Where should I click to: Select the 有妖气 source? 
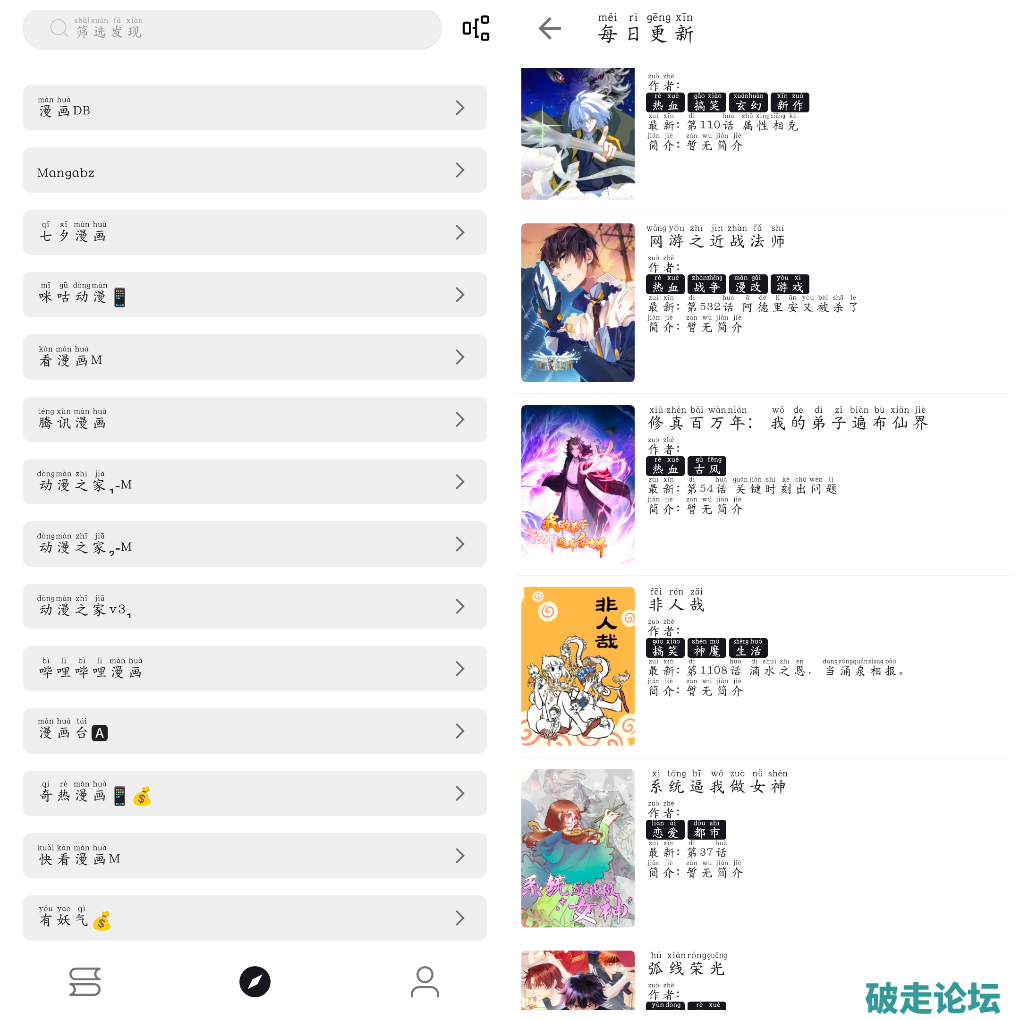[254, 918]
